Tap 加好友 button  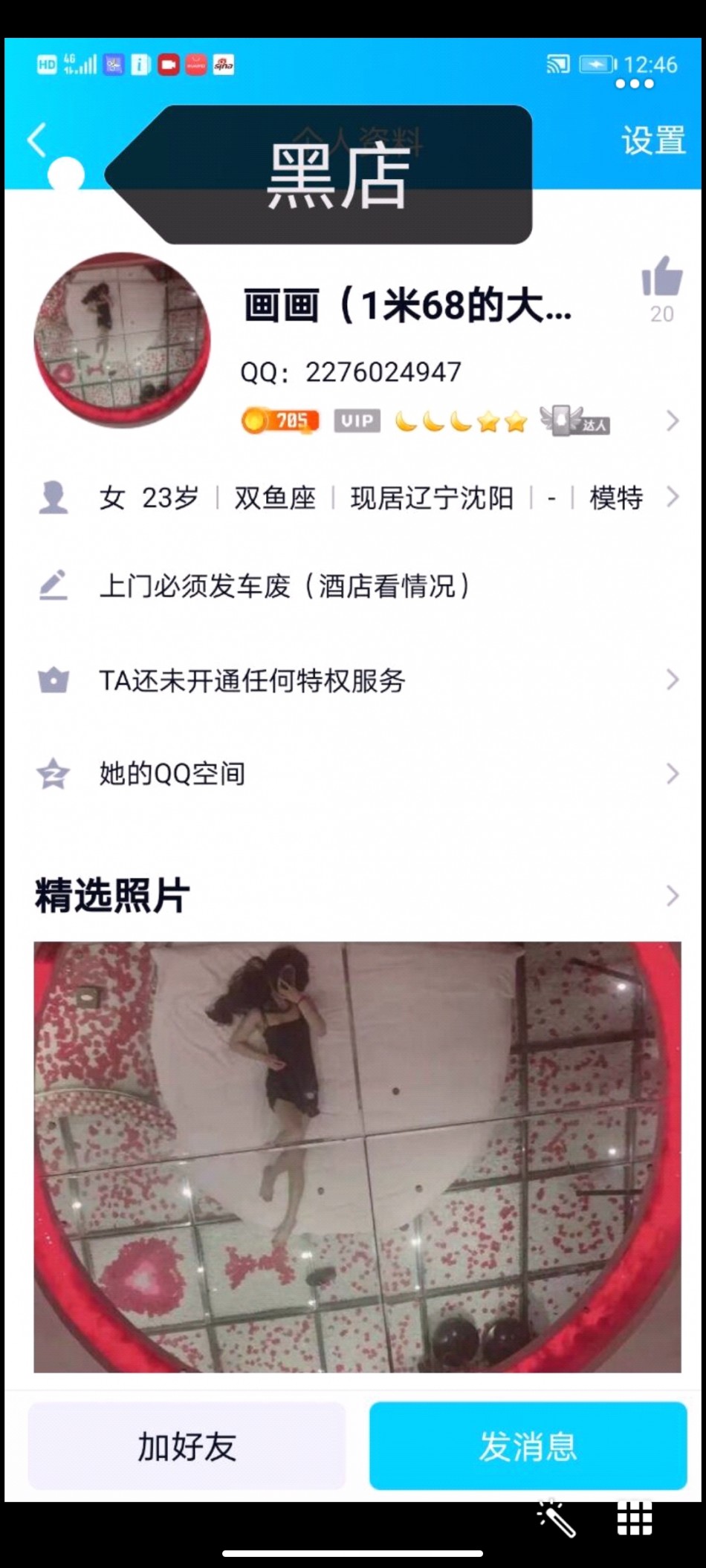point(187,1445)
